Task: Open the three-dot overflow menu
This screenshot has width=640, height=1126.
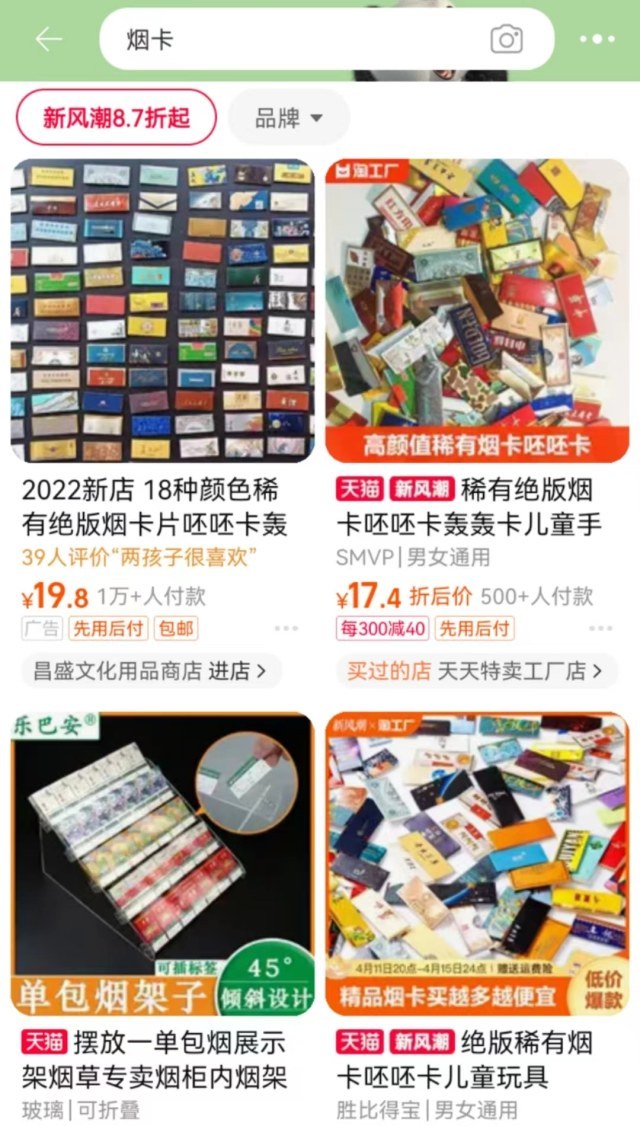Action: (597, 39)
